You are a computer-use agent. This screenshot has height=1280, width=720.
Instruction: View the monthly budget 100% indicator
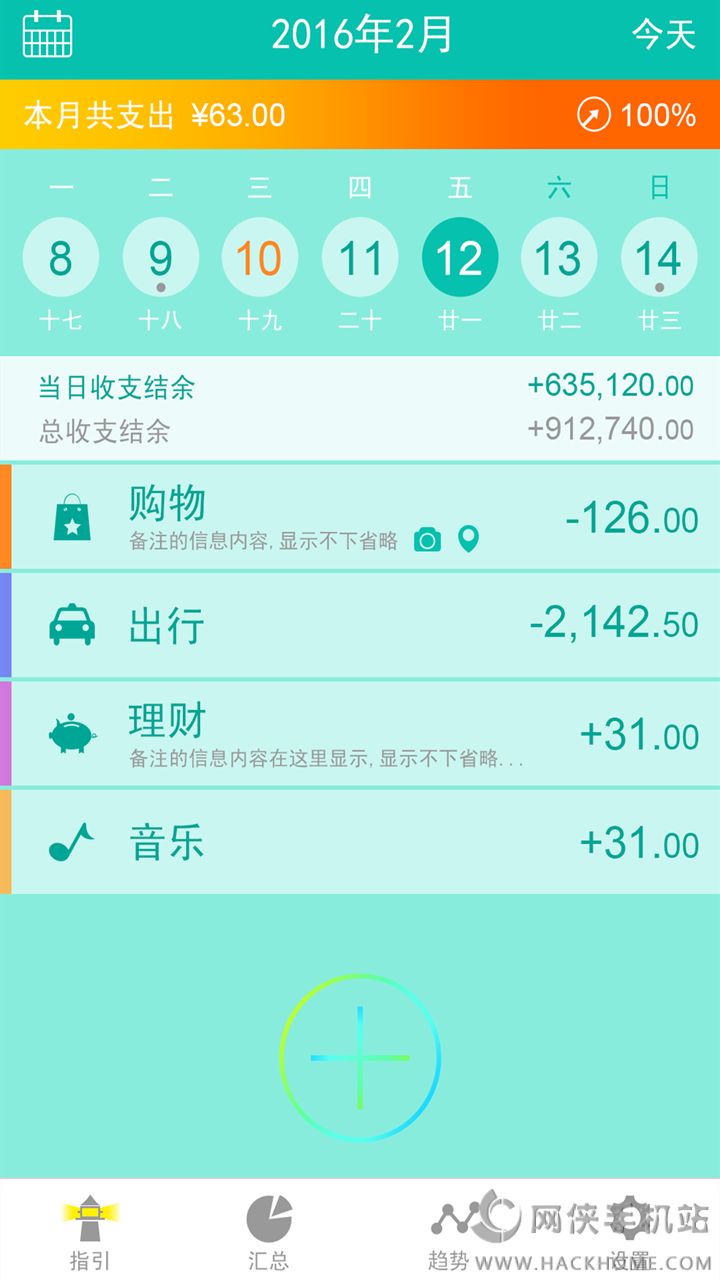[x=636, y=115]
